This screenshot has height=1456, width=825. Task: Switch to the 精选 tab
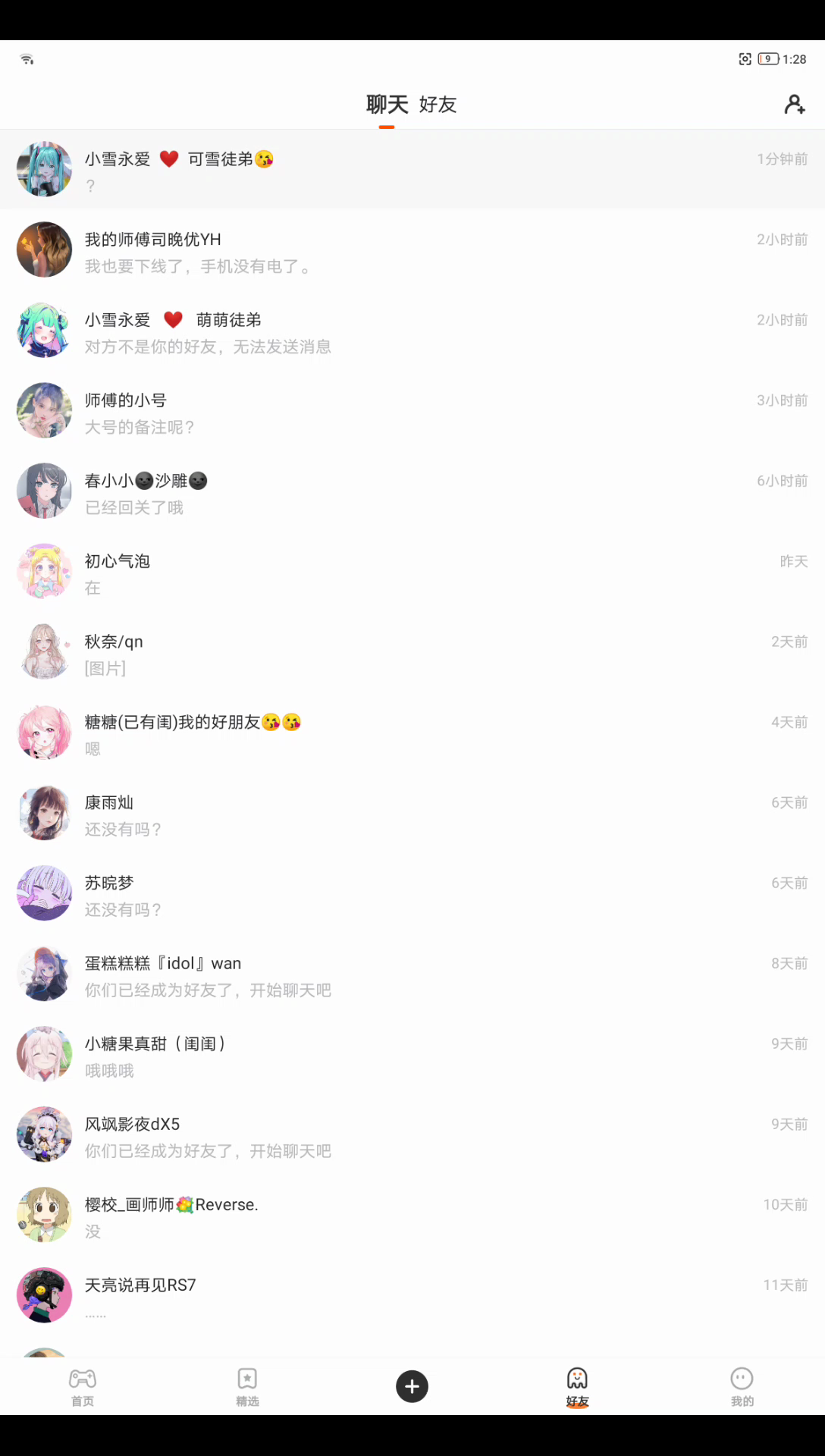pyautogui.click(x=247, y=1386)
